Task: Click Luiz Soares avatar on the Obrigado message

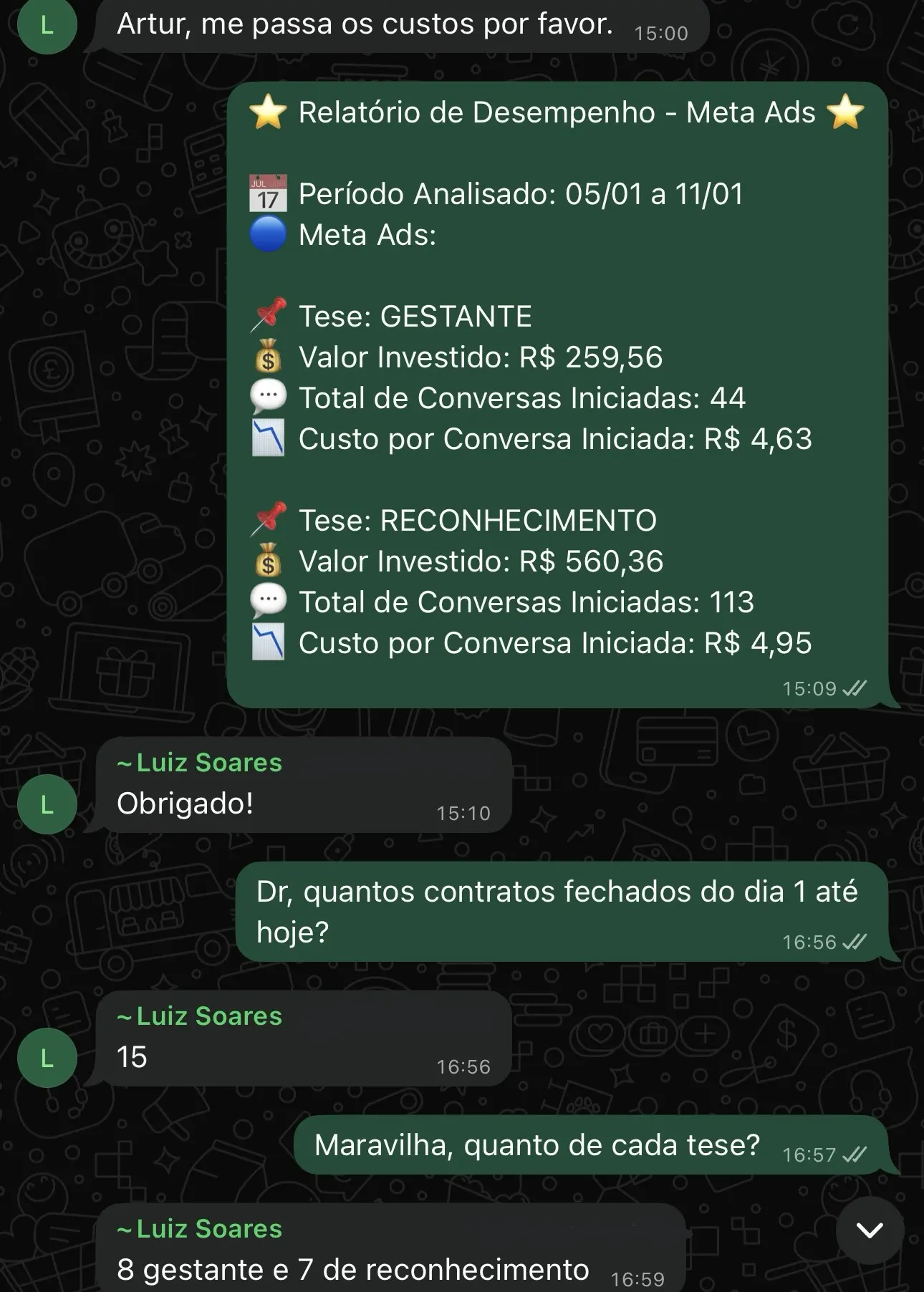Action: click(x=47, y=804)
